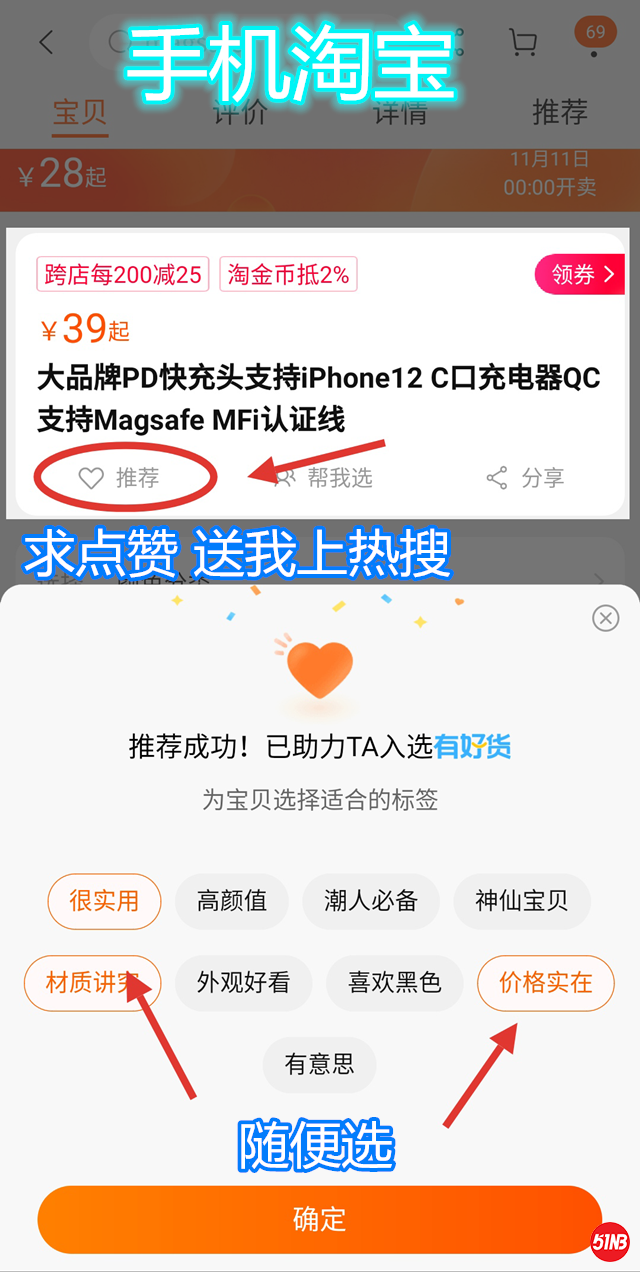Select the 高颜值 tag
This screenshot has width=640, height=1272.
pos(232,901)
